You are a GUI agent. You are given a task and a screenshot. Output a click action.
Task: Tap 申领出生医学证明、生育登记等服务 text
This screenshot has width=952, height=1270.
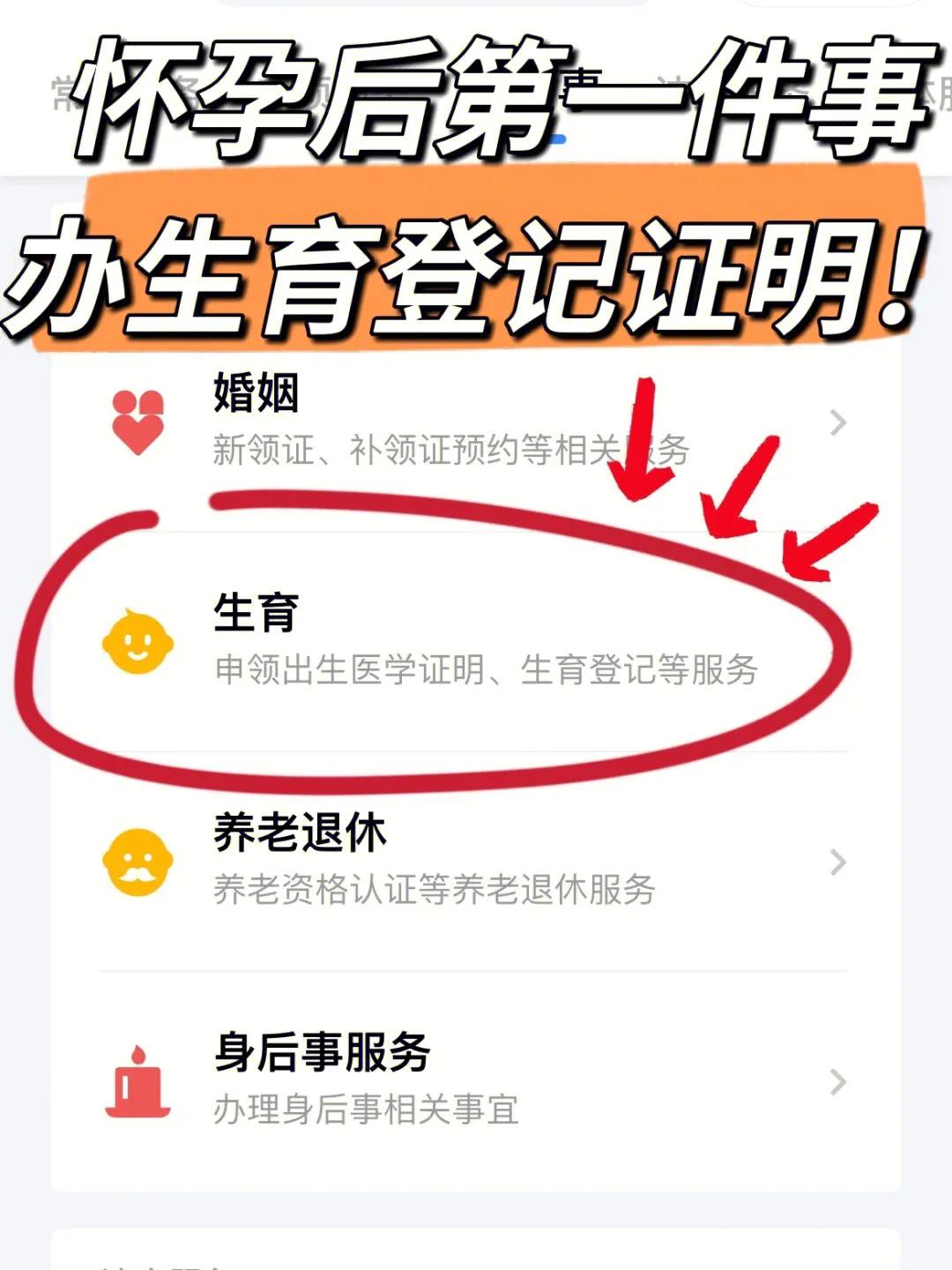click(x=485, y=672)
